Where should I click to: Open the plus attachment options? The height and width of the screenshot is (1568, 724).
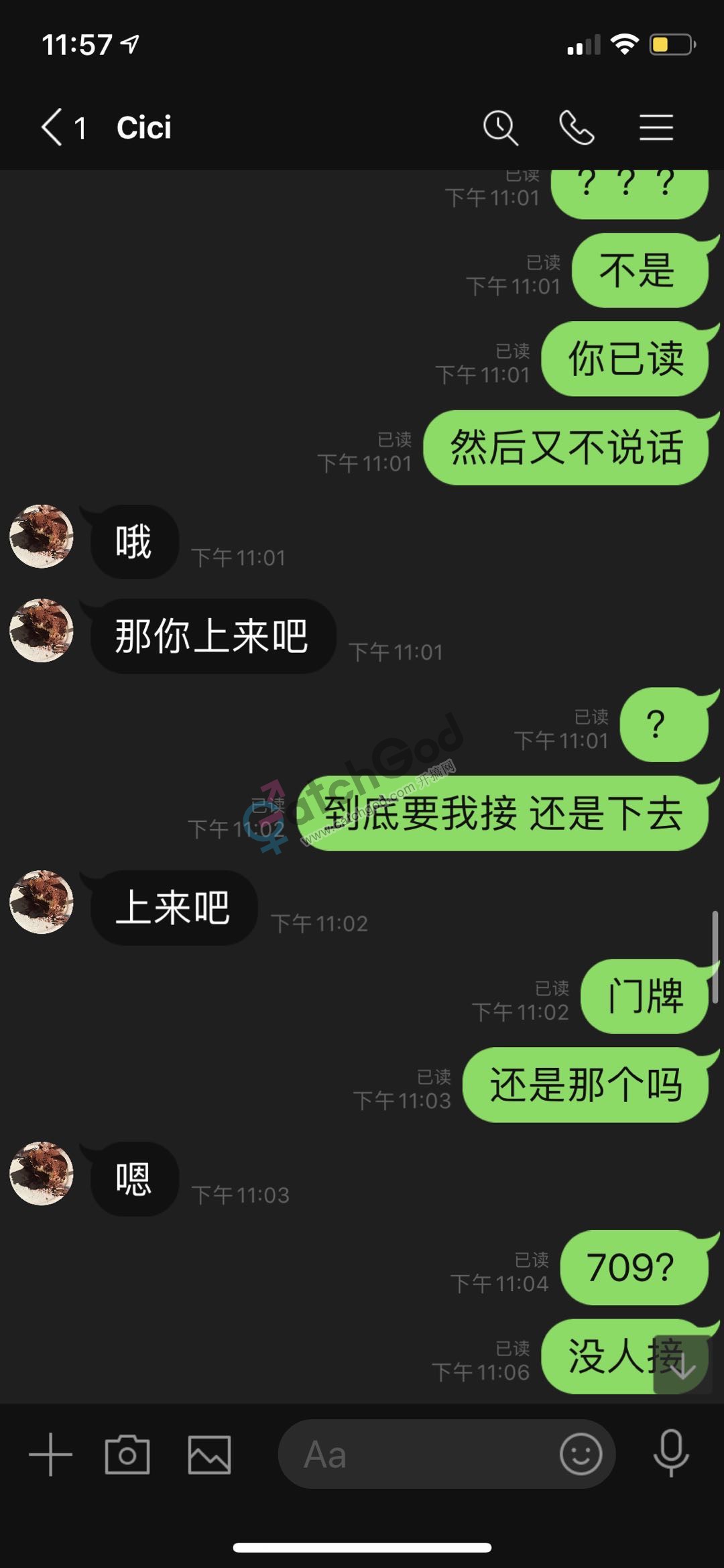point(50,1454)
